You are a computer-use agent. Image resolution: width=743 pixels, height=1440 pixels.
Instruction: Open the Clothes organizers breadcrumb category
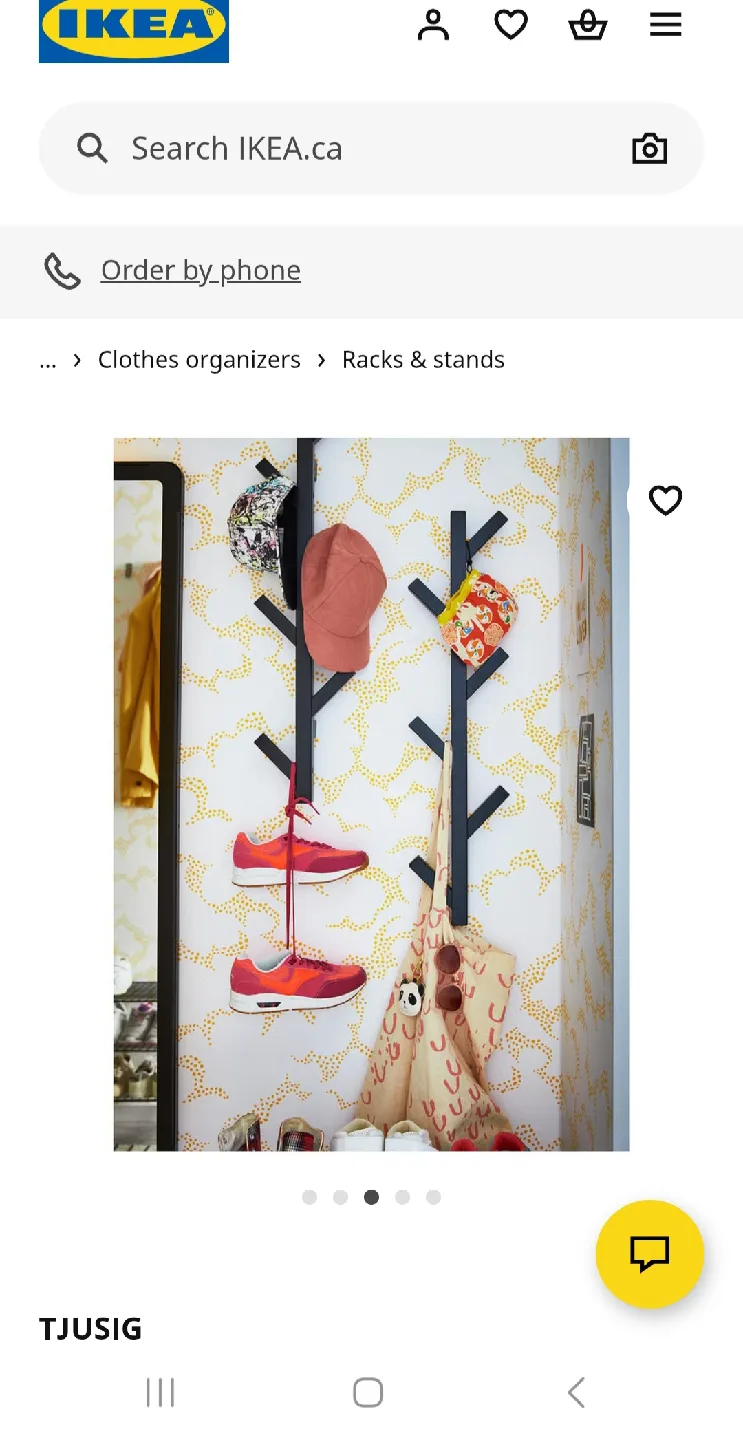[x=198, y=359]
